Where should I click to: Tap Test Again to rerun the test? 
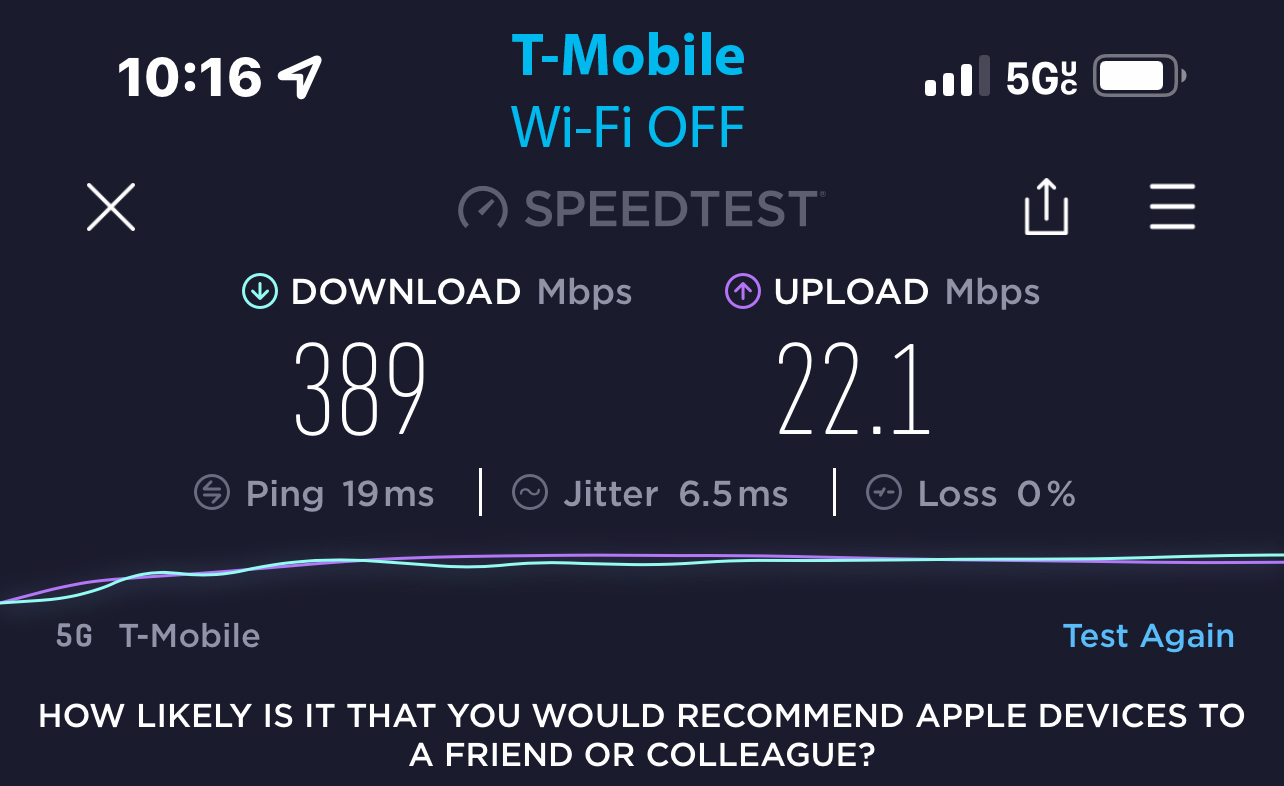click(1148, 636)
